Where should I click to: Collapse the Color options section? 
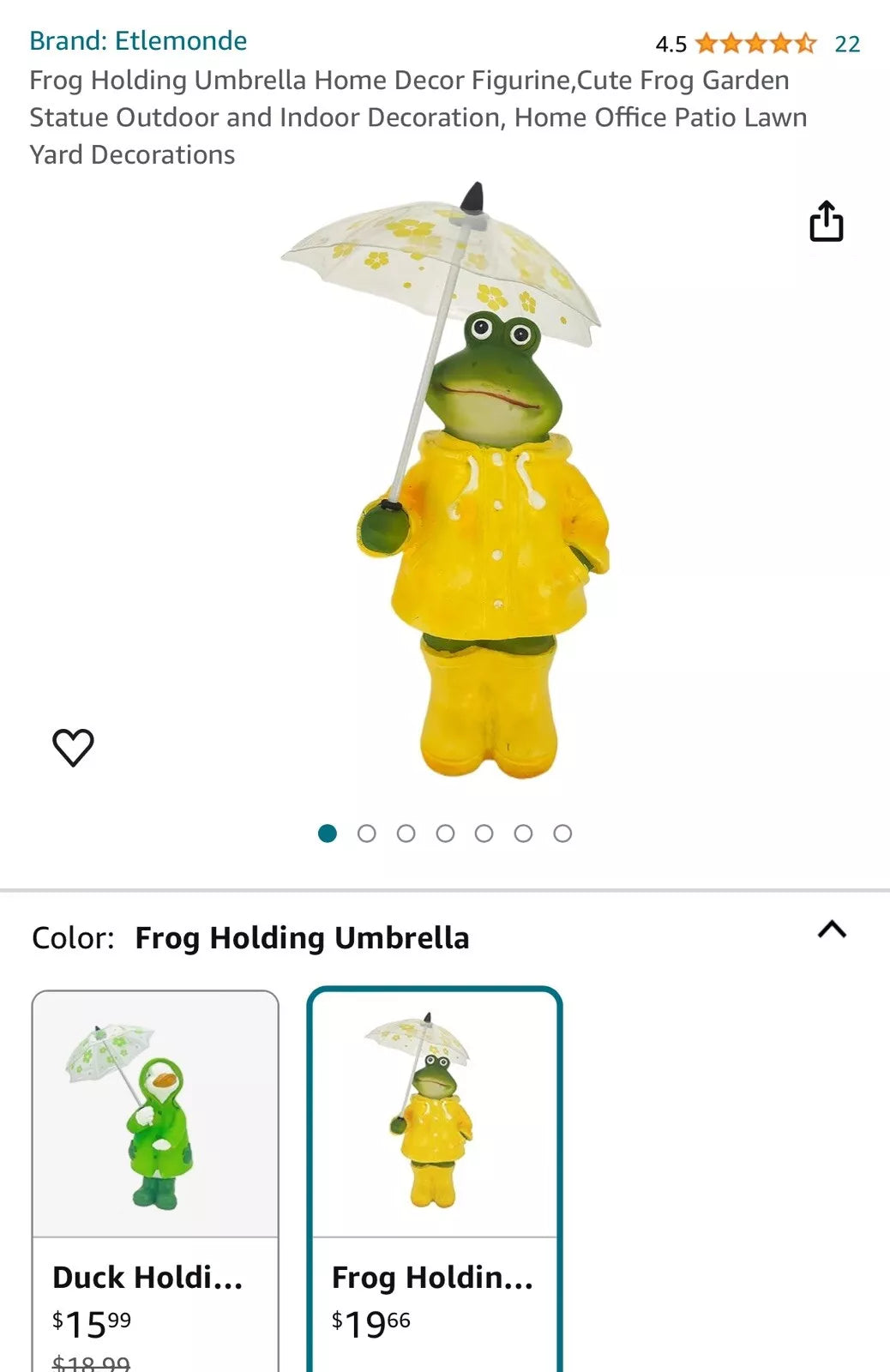point(832,930)
